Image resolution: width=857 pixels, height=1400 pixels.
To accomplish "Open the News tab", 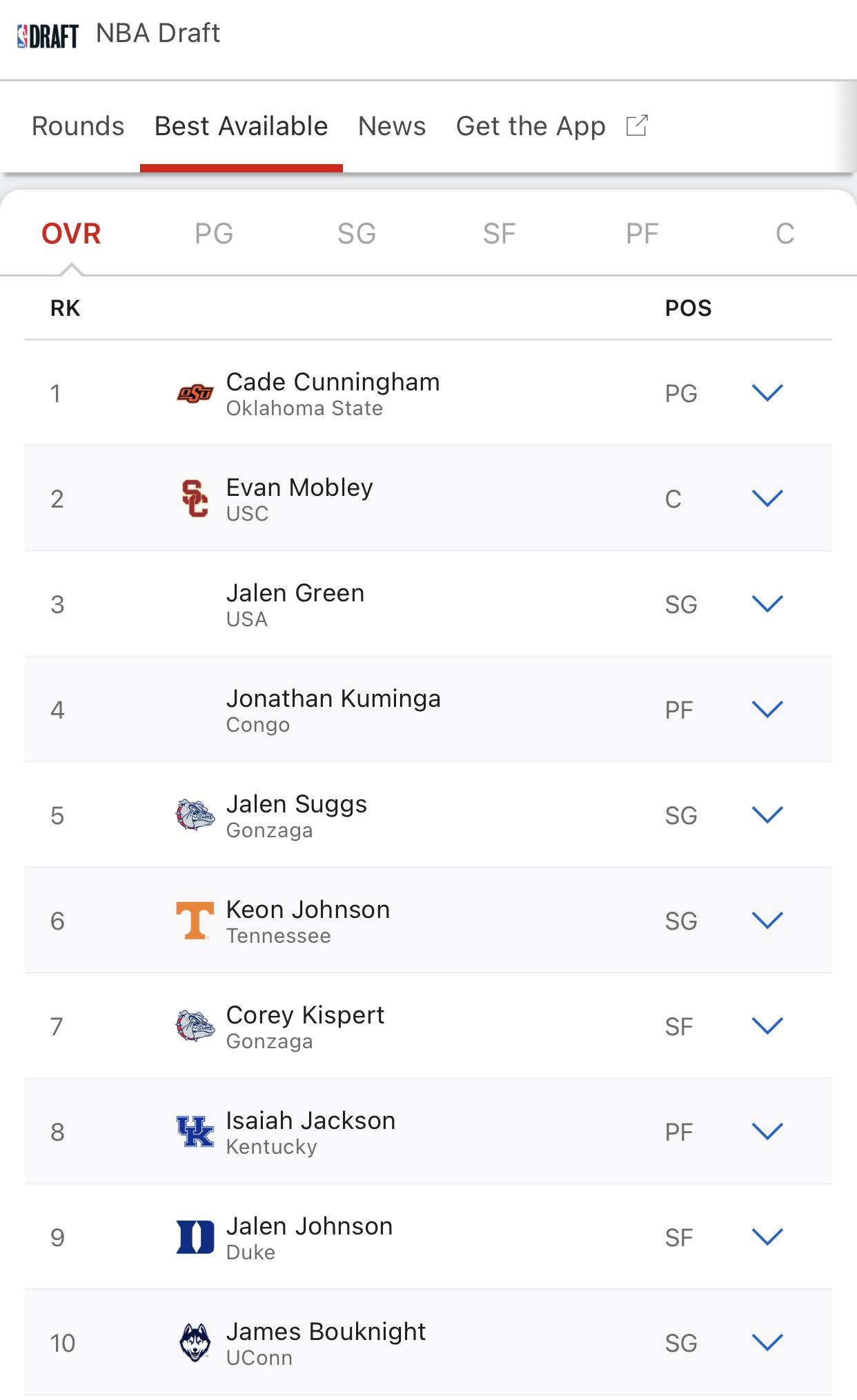I will pos(391,126).
